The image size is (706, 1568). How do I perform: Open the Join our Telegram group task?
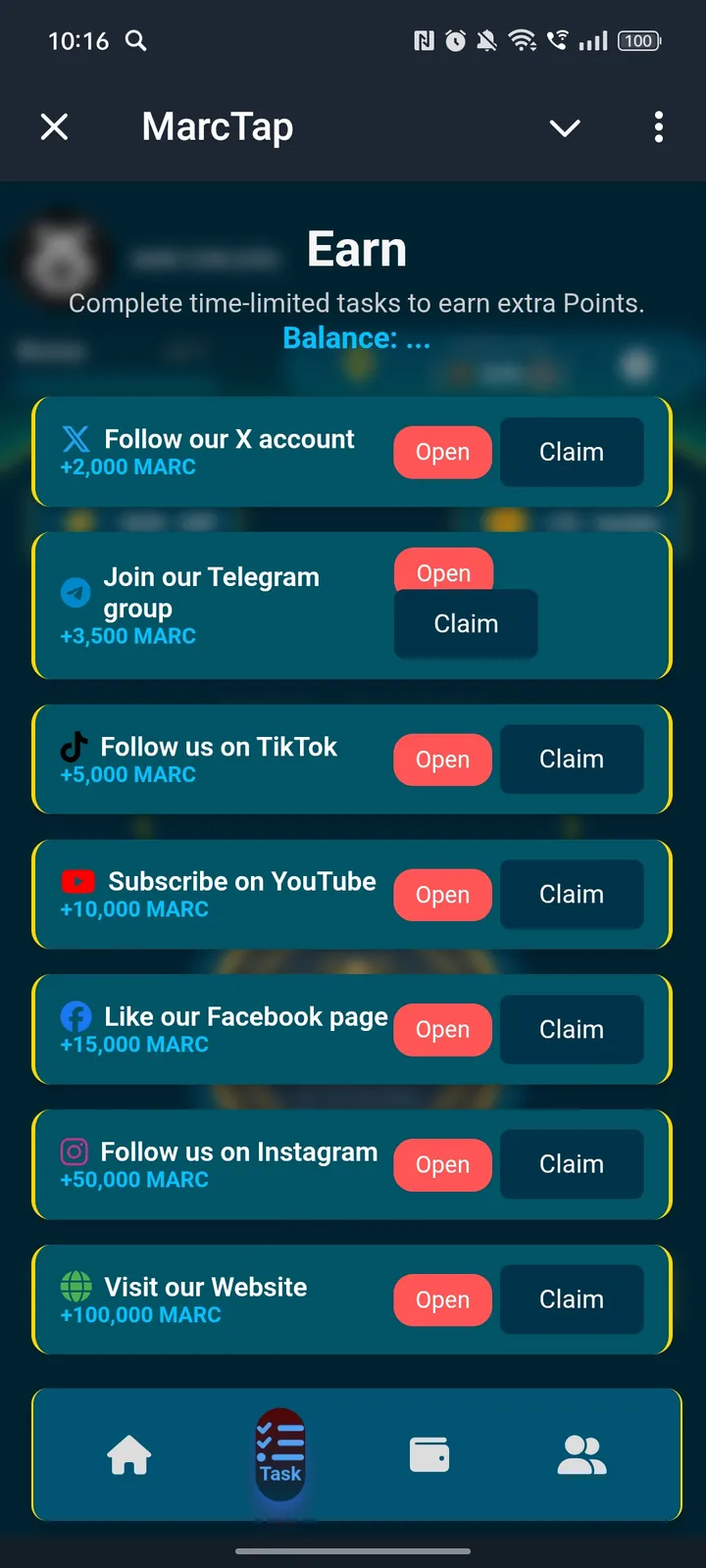point(443,570)
